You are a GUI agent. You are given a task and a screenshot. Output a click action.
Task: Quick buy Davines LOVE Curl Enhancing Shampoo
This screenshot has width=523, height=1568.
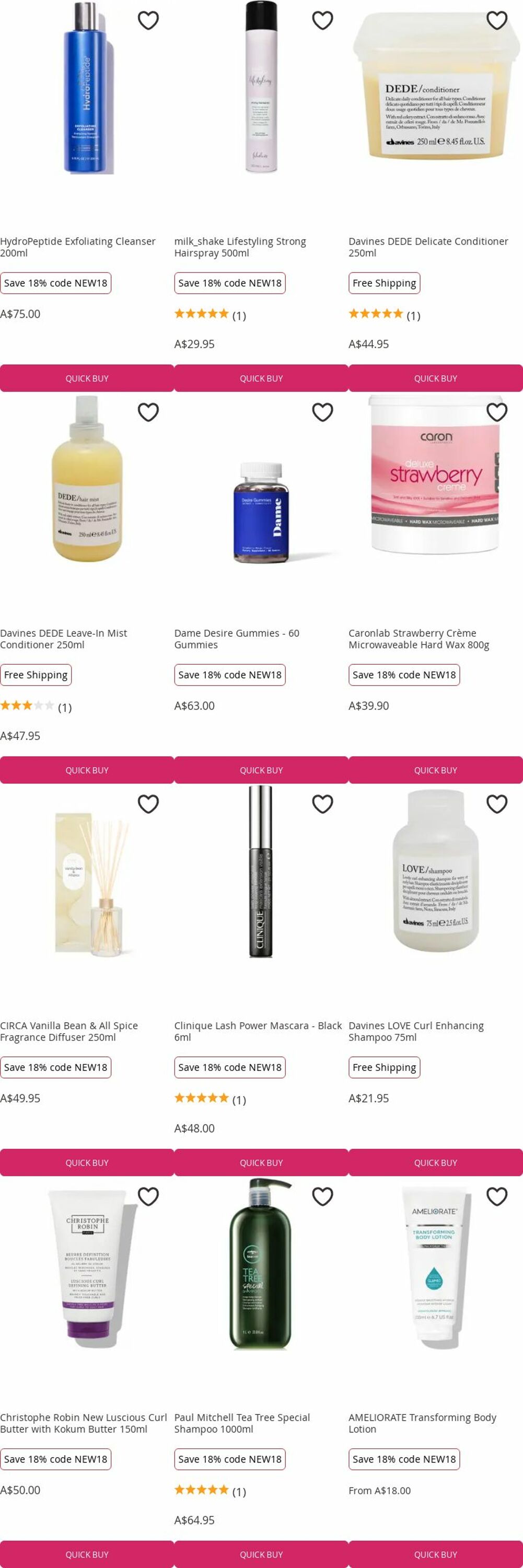coord(435,1162)
